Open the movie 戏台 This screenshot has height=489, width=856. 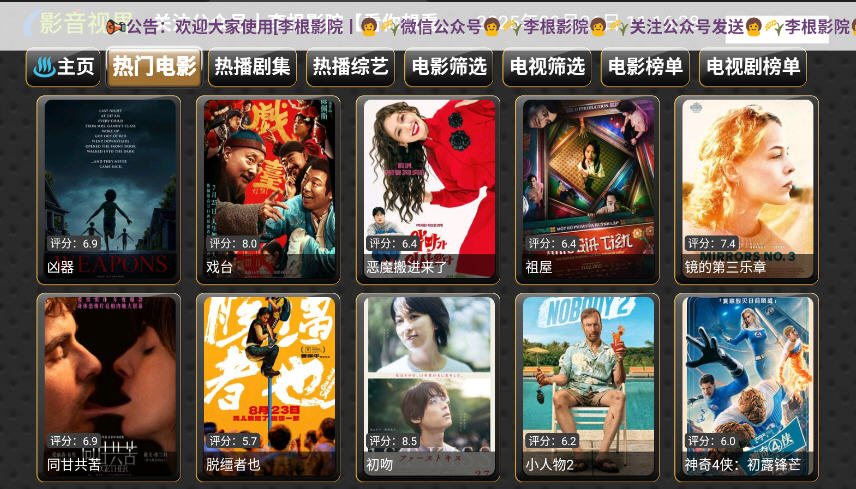(268, 188)
